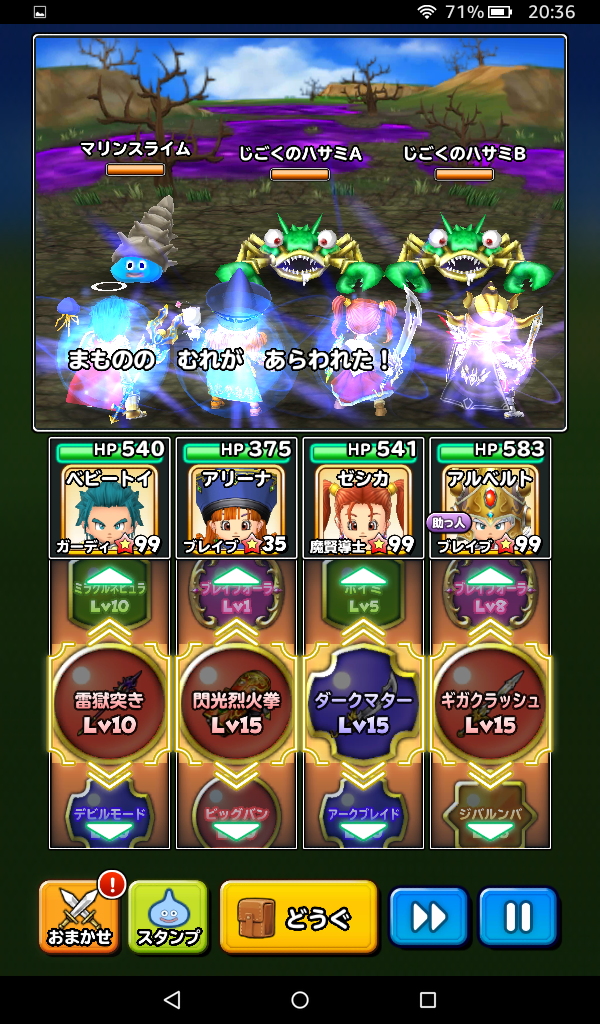Open アリーナ character card
The height and width of the screenshot is (1024, 600).
tap(236, 498)
